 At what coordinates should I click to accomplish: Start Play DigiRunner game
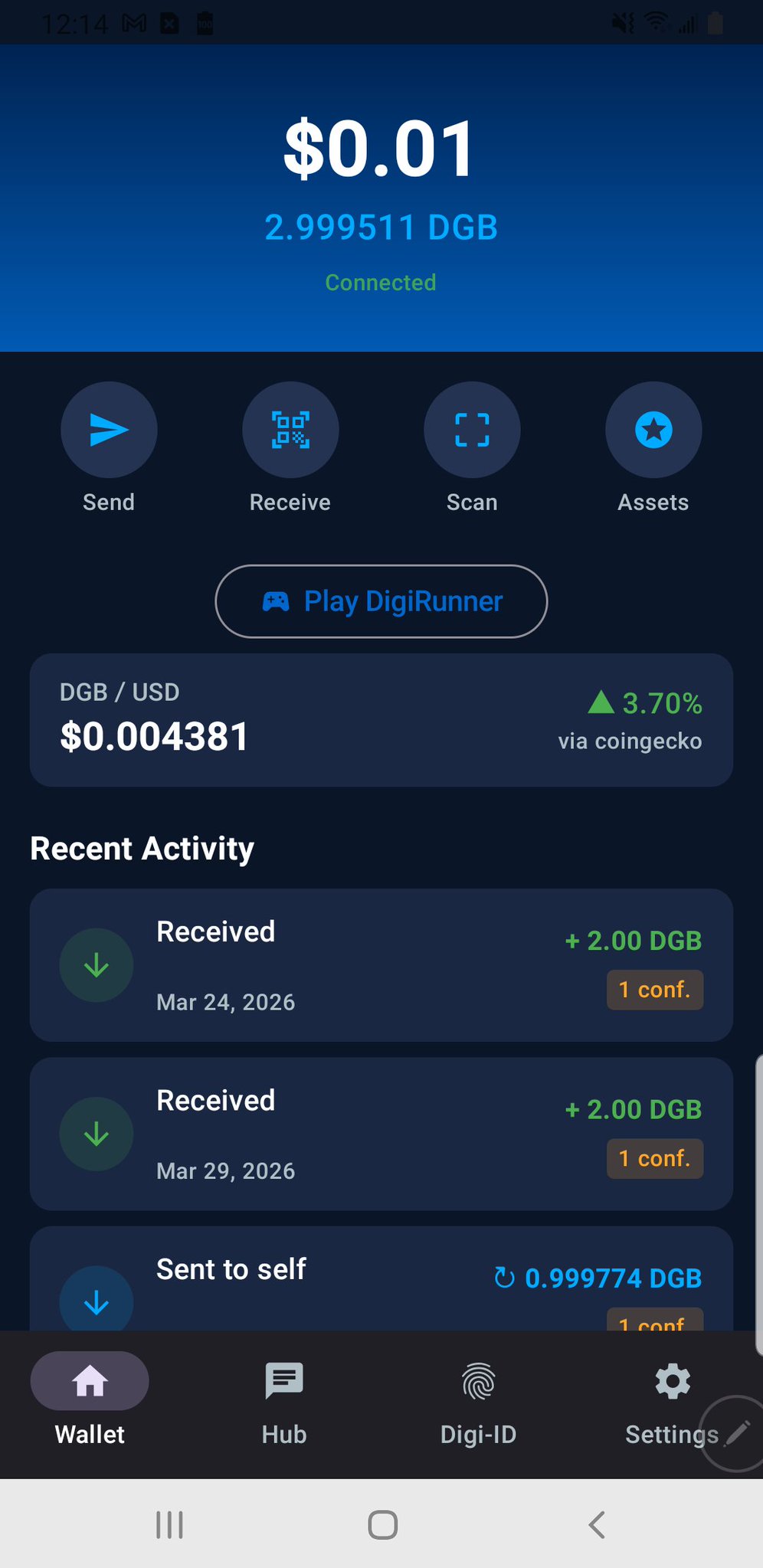[x=381, y=601]
